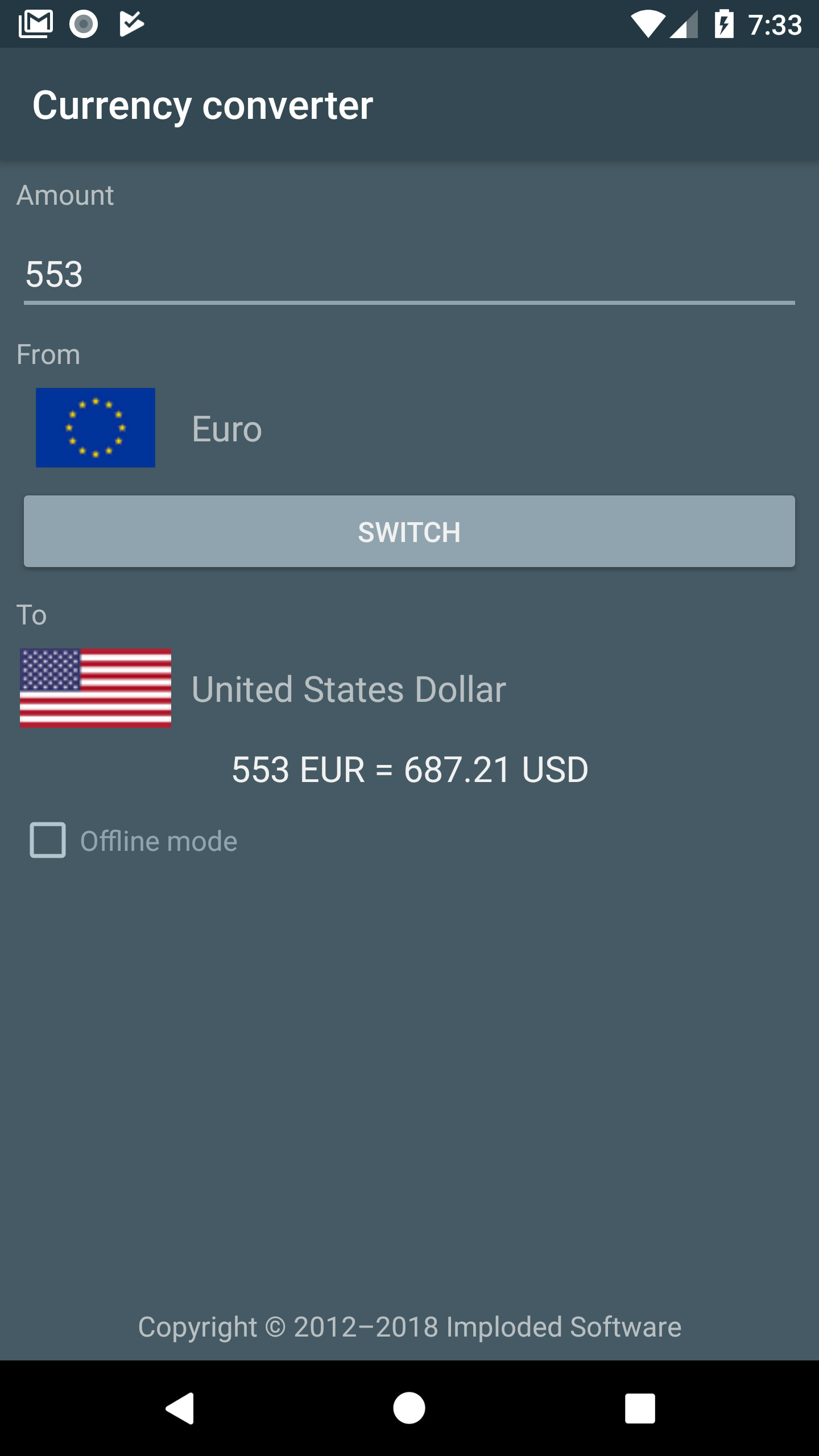Image resolution: width=819 pixels, height=1456 pixels.
Task: Enable the Offline mode checkbox
Action: click(x=48, y=840)
